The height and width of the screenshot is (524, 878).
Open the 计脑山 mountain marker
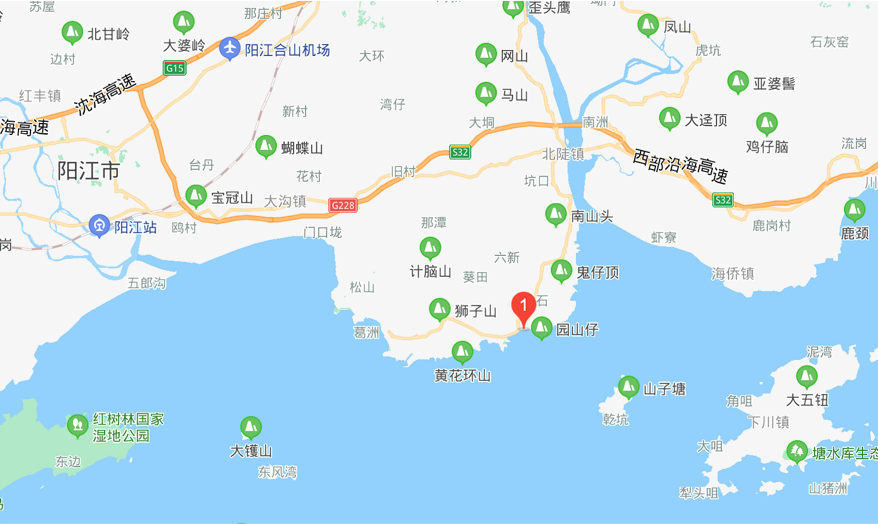pos(429,247)
